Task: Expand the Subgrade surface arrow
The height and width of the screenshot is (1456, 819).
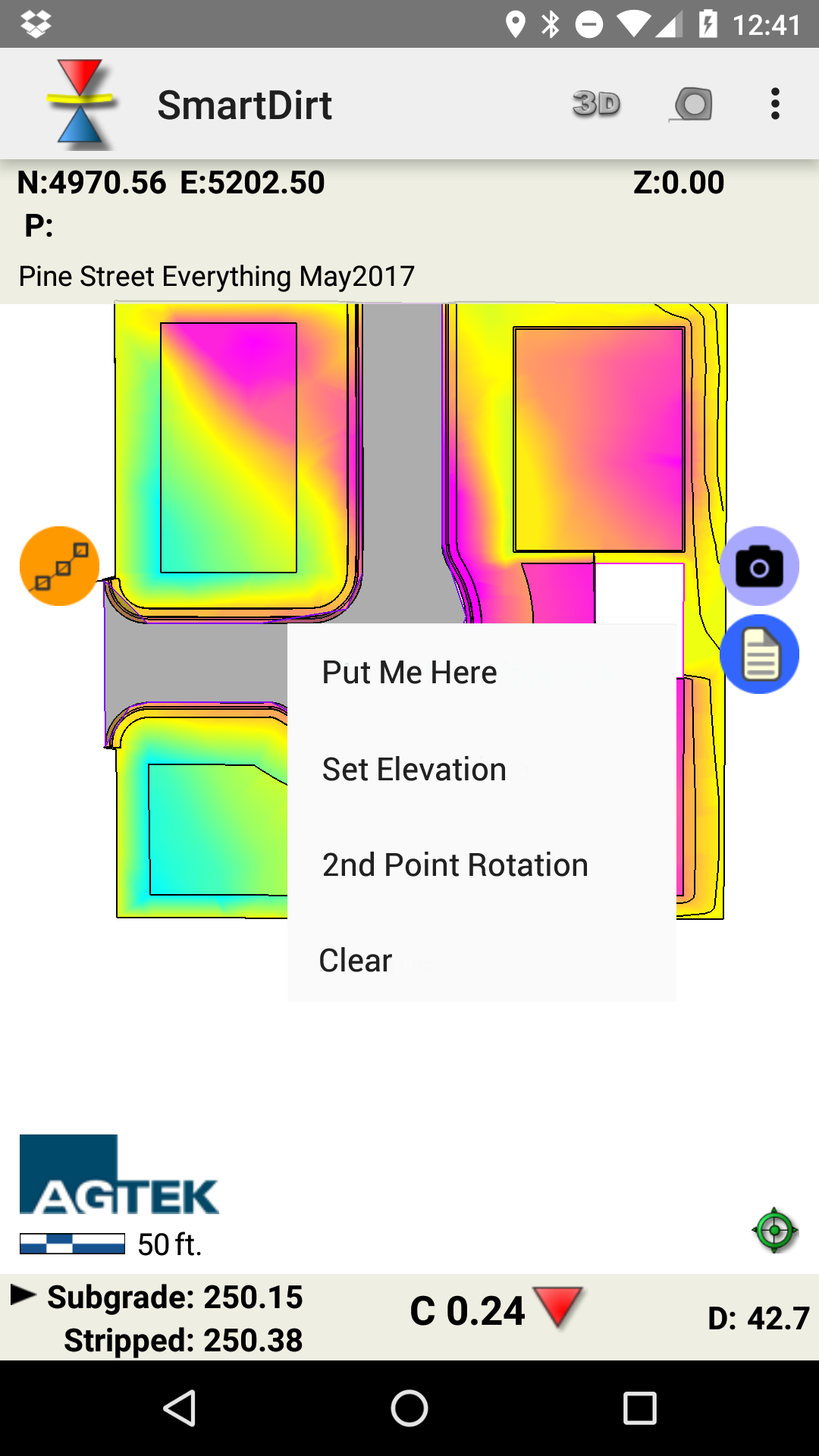Action: pyautogui.click(x=24, y=1295)
